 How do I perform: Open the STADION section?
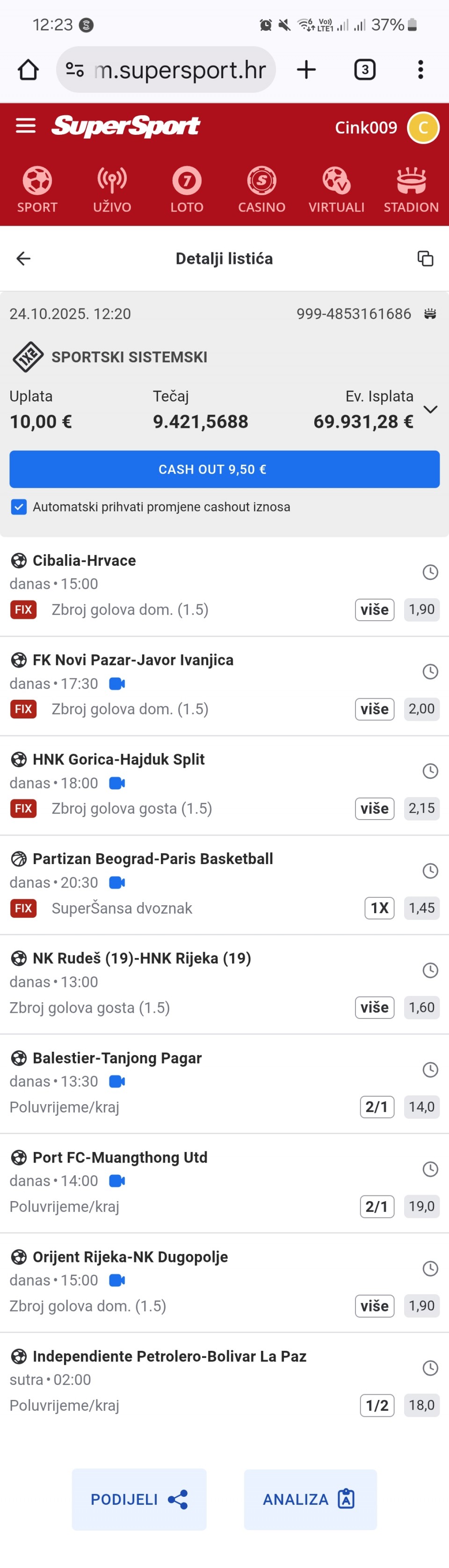411,189
